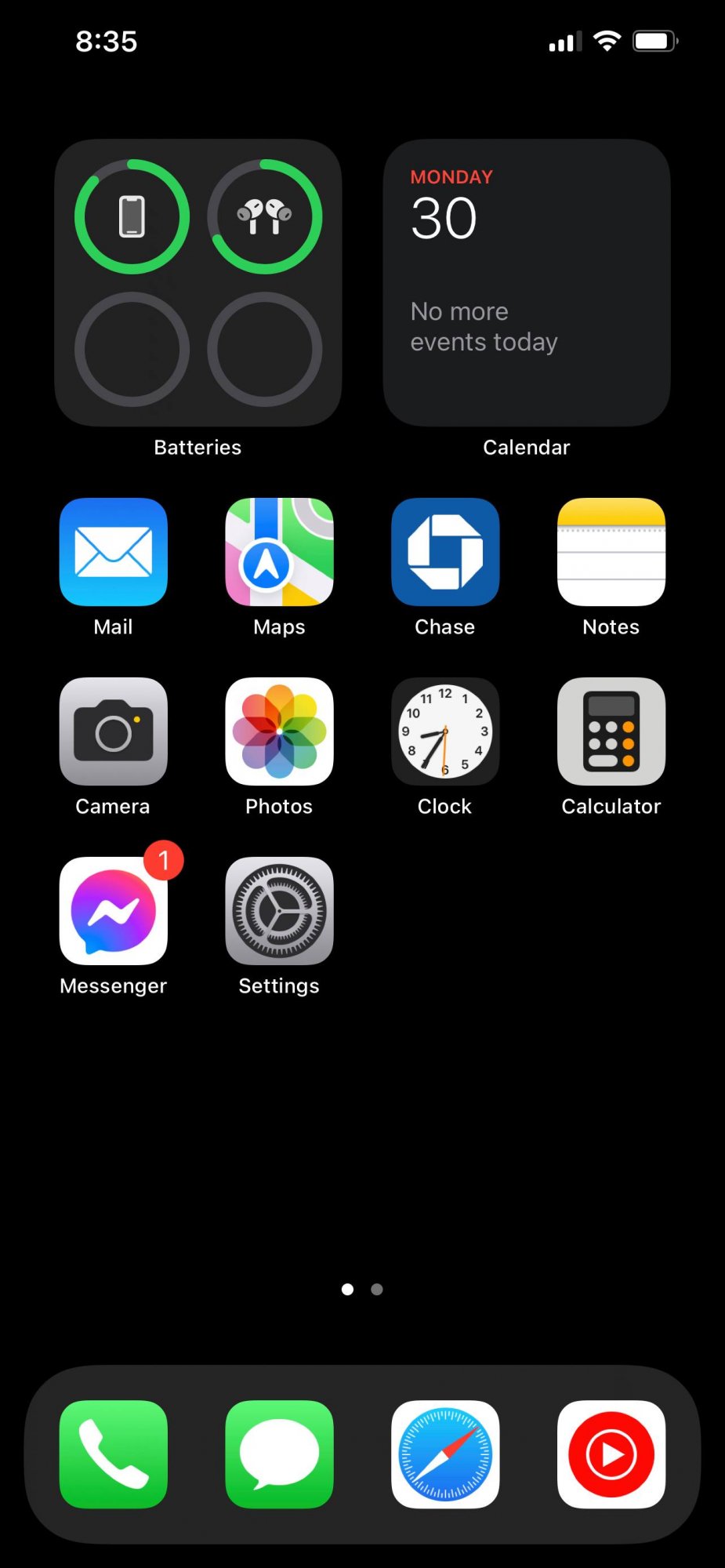Image resolution: width=725 pixels, height=1568 pixels.
Task: Launch Maps
Action: [x=279, y=552]
